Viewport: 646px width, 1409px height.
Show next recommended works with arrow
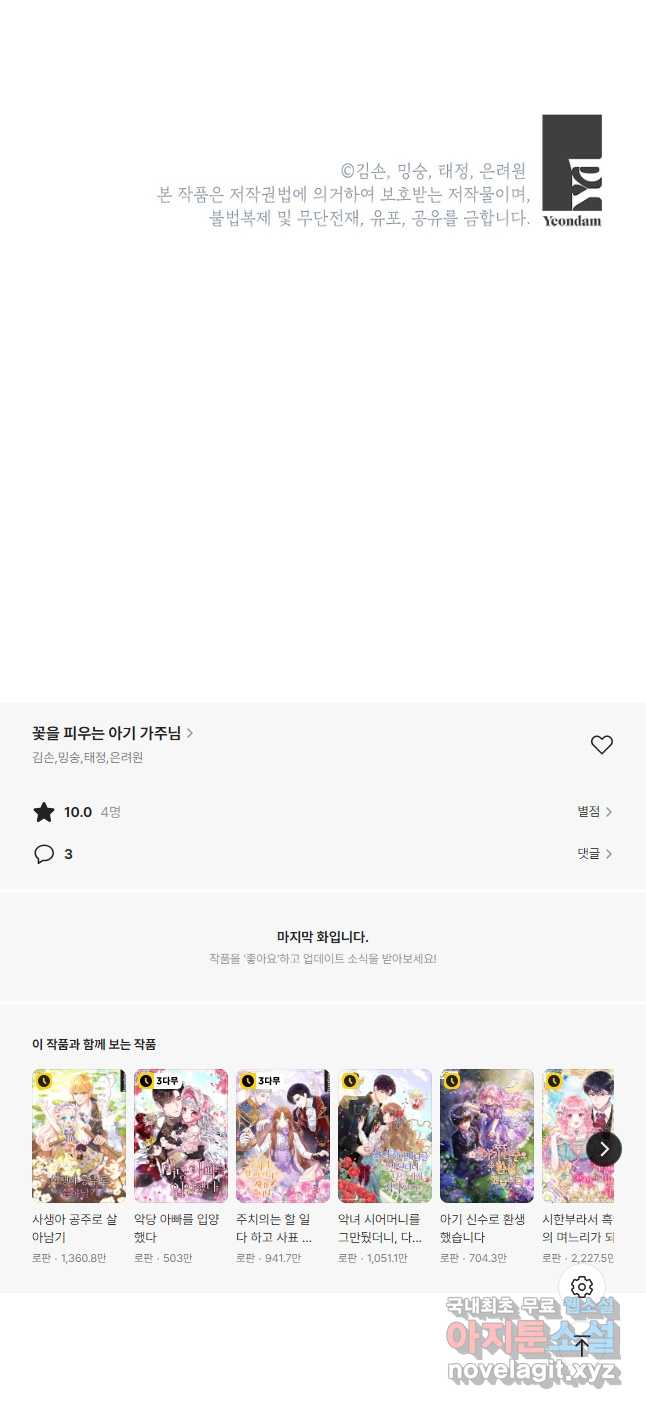point(604,1149)
